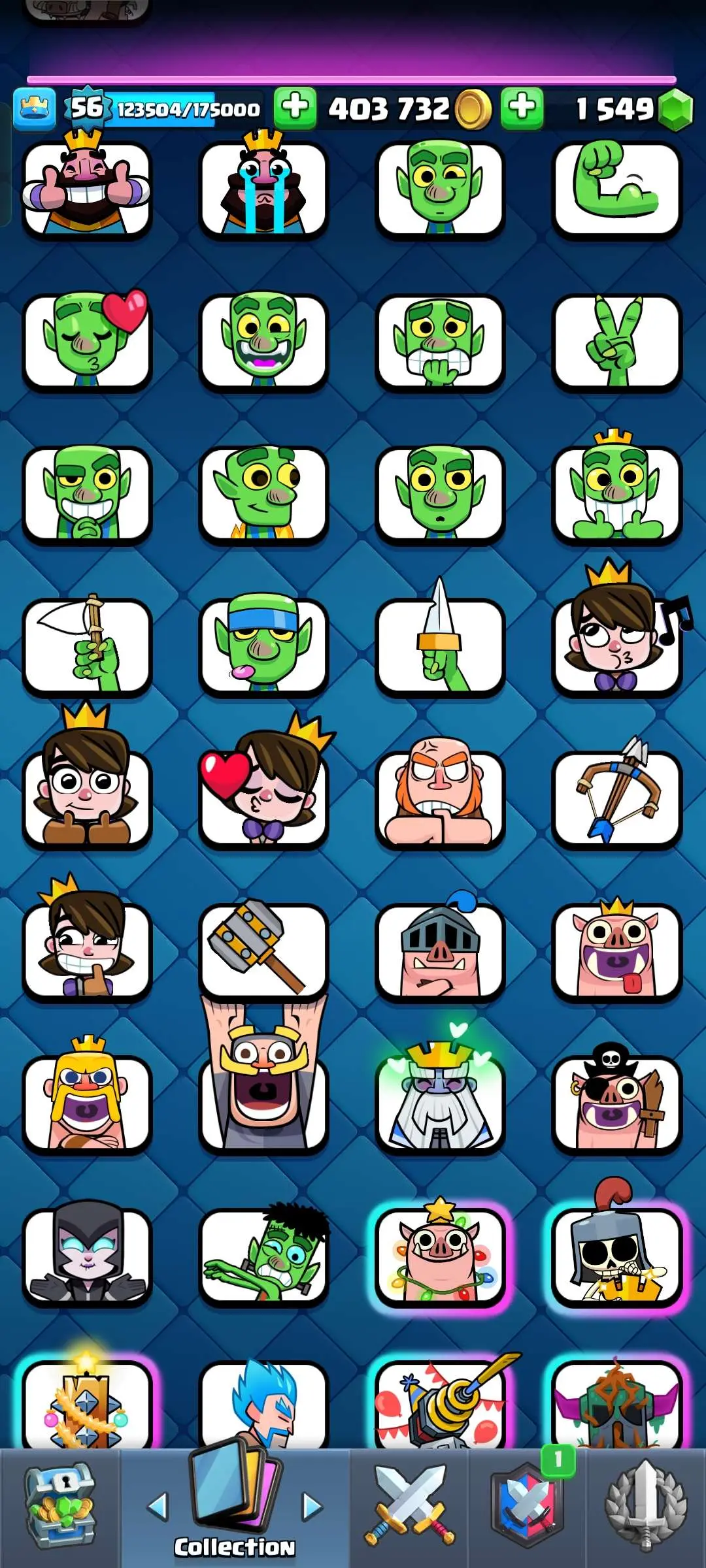Select the crying King emote
The width and height of the screenshot is (706, 1568).
tap(263, 188)
